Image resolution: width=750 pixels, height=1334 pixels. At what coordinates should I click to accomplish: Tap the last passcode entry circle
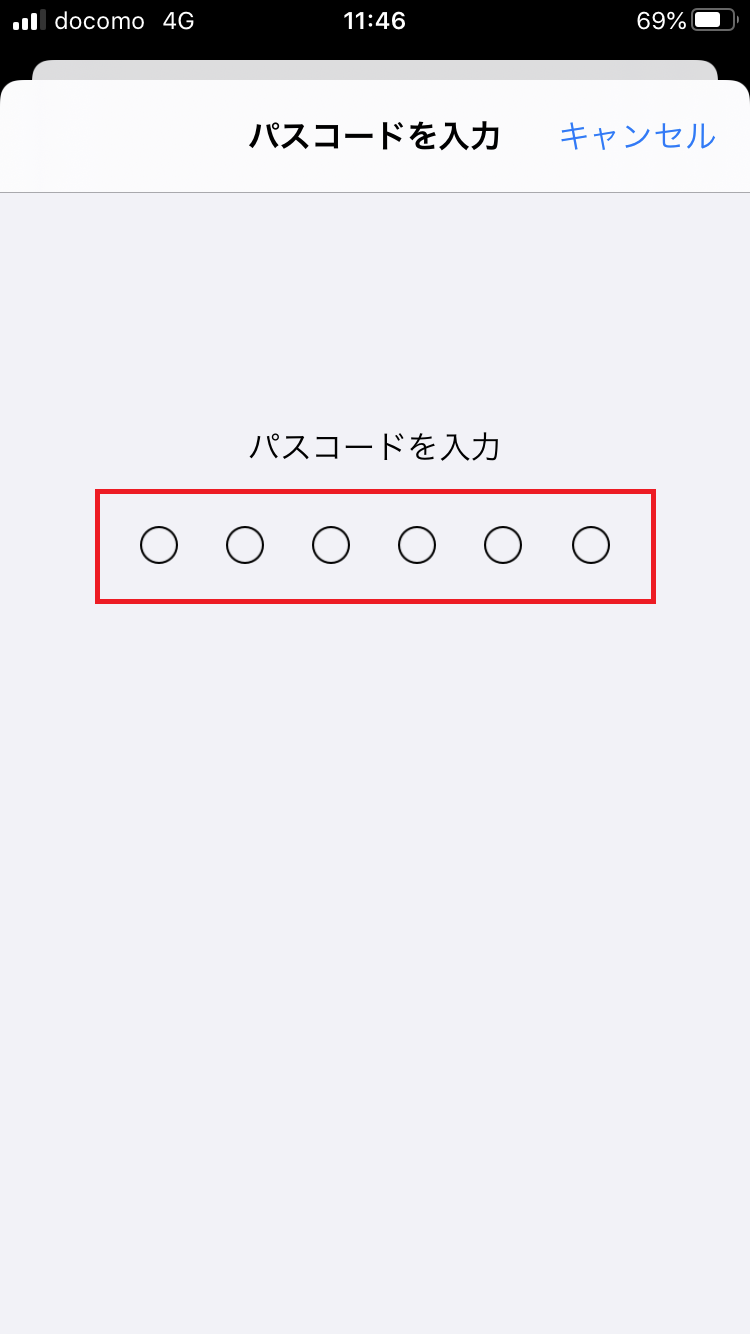coord(590,546)
